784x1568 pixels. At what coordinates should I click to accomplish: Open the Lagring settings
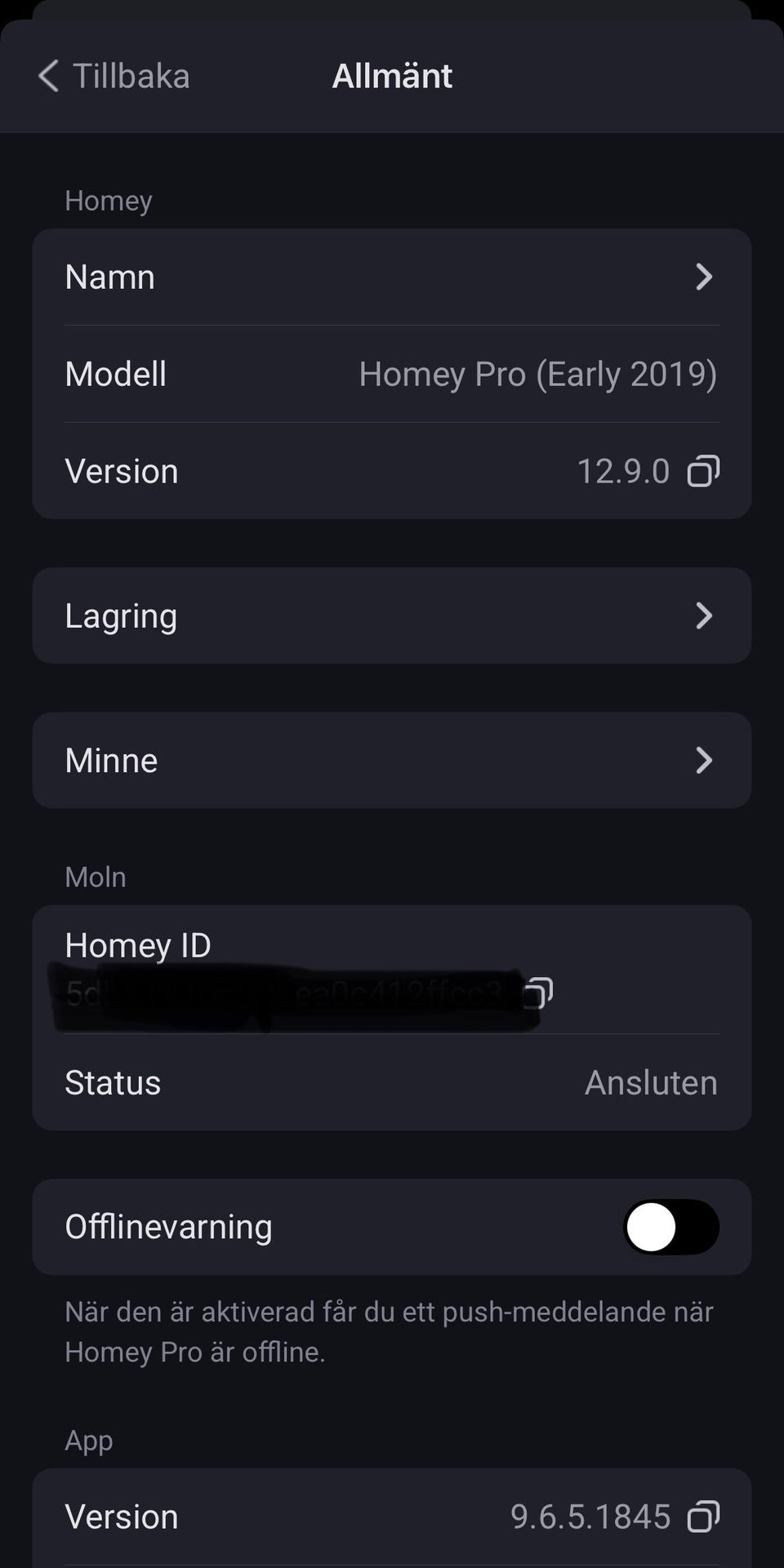[x=392, y=615]
